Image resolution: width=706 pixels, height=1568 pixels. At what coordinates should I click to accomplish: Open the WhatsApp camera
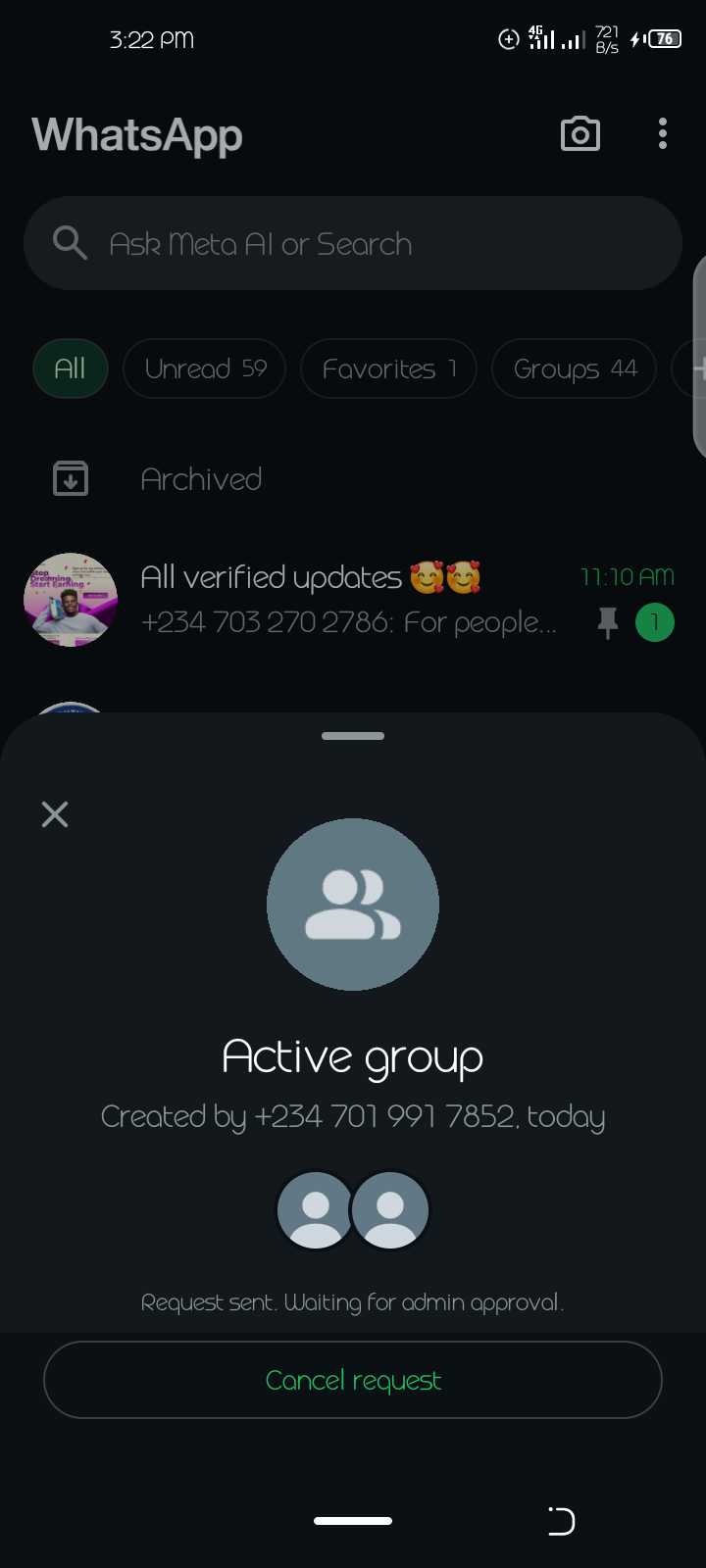(580, 134)
